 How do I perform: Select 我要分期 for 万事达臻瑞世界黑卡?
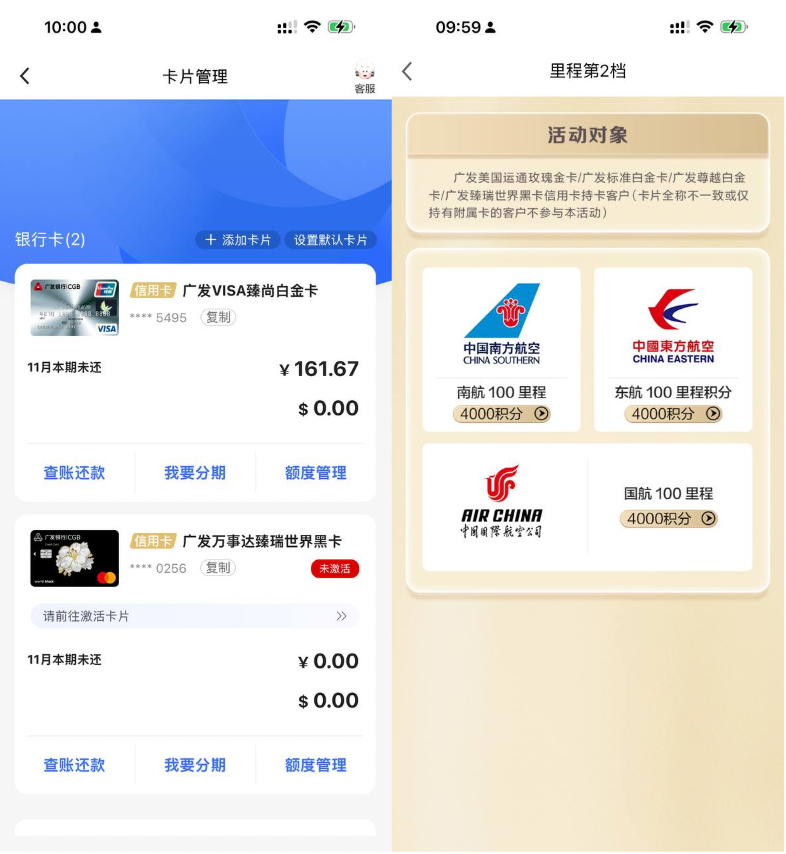(x=195, y=765)
